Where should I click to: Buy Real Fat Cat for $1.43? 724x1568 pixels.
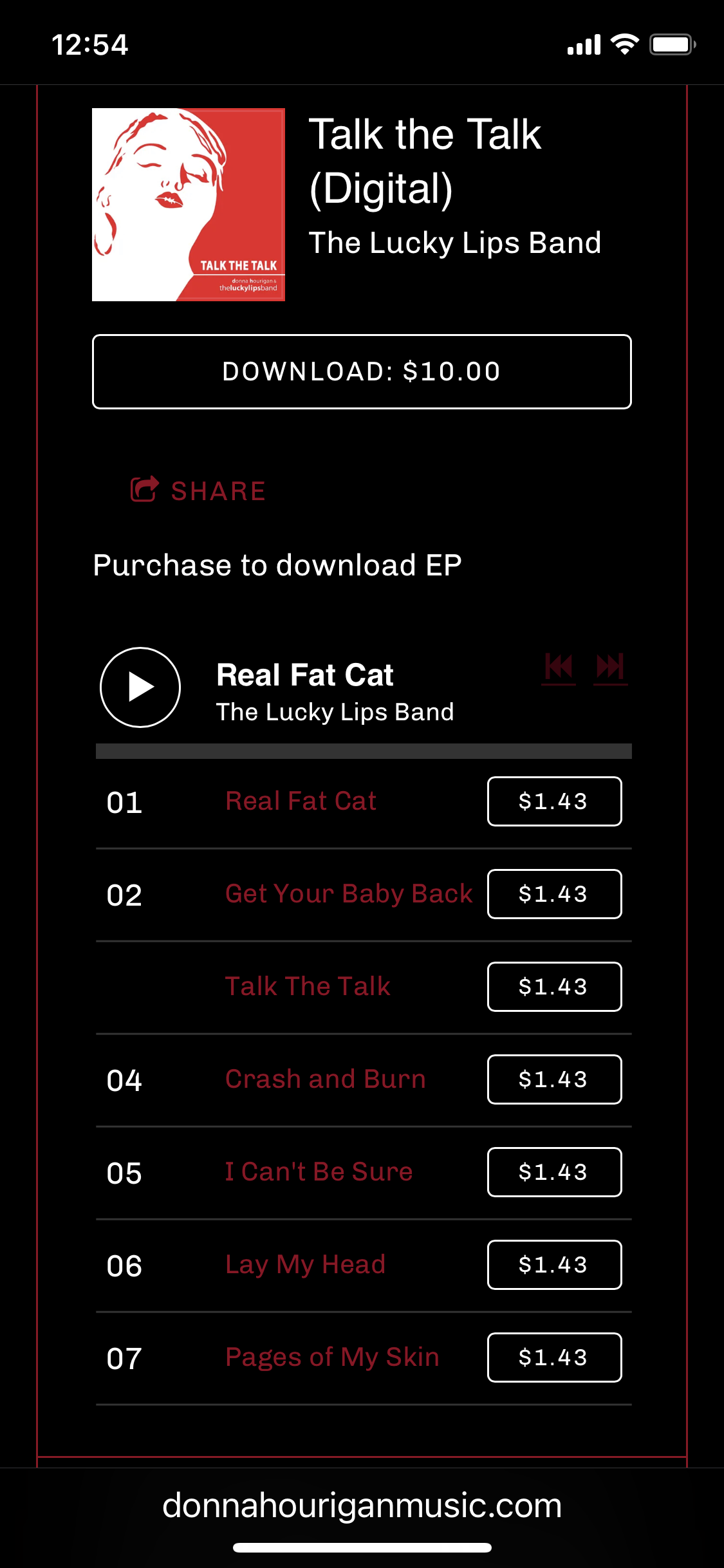pos(554,801)
